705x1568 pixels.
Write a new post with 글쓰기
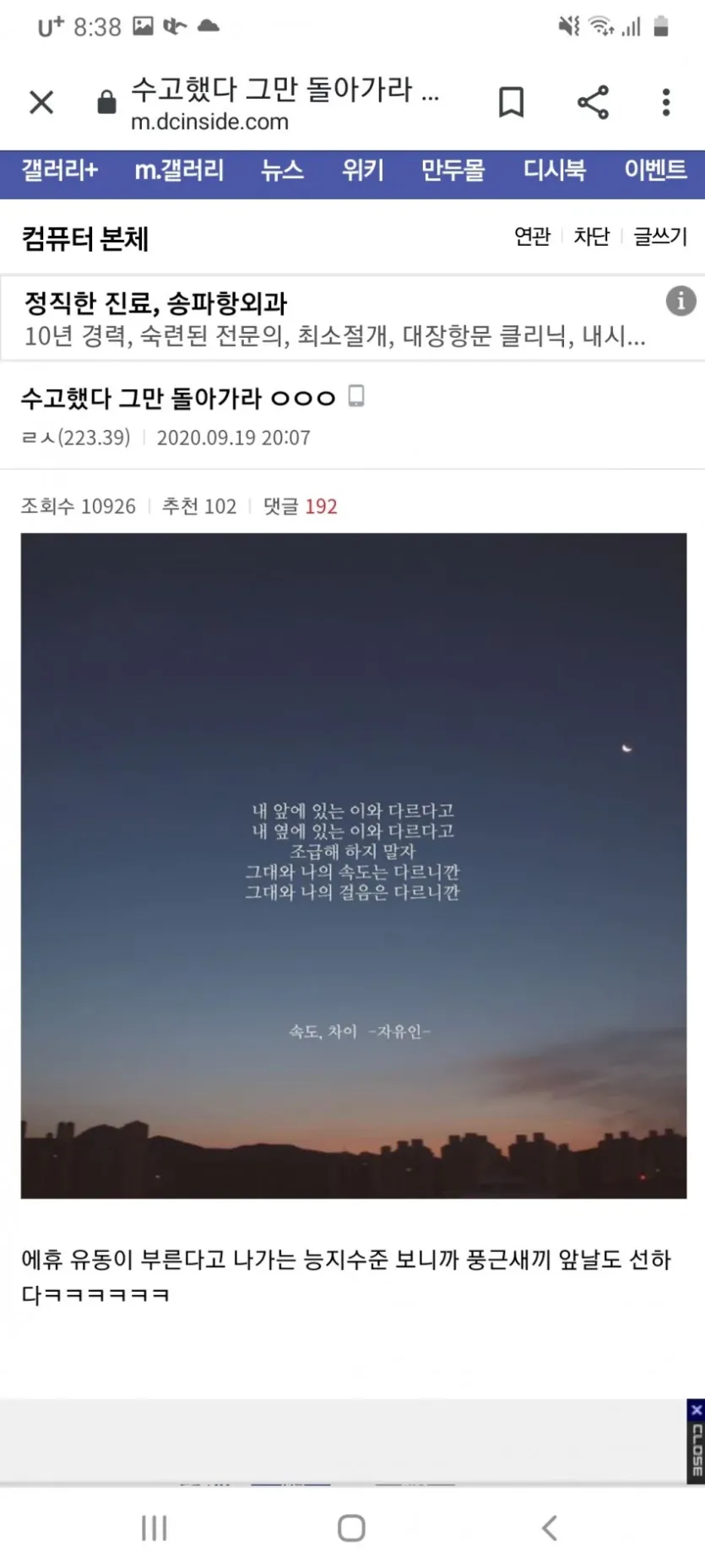[x=660, y=237]
